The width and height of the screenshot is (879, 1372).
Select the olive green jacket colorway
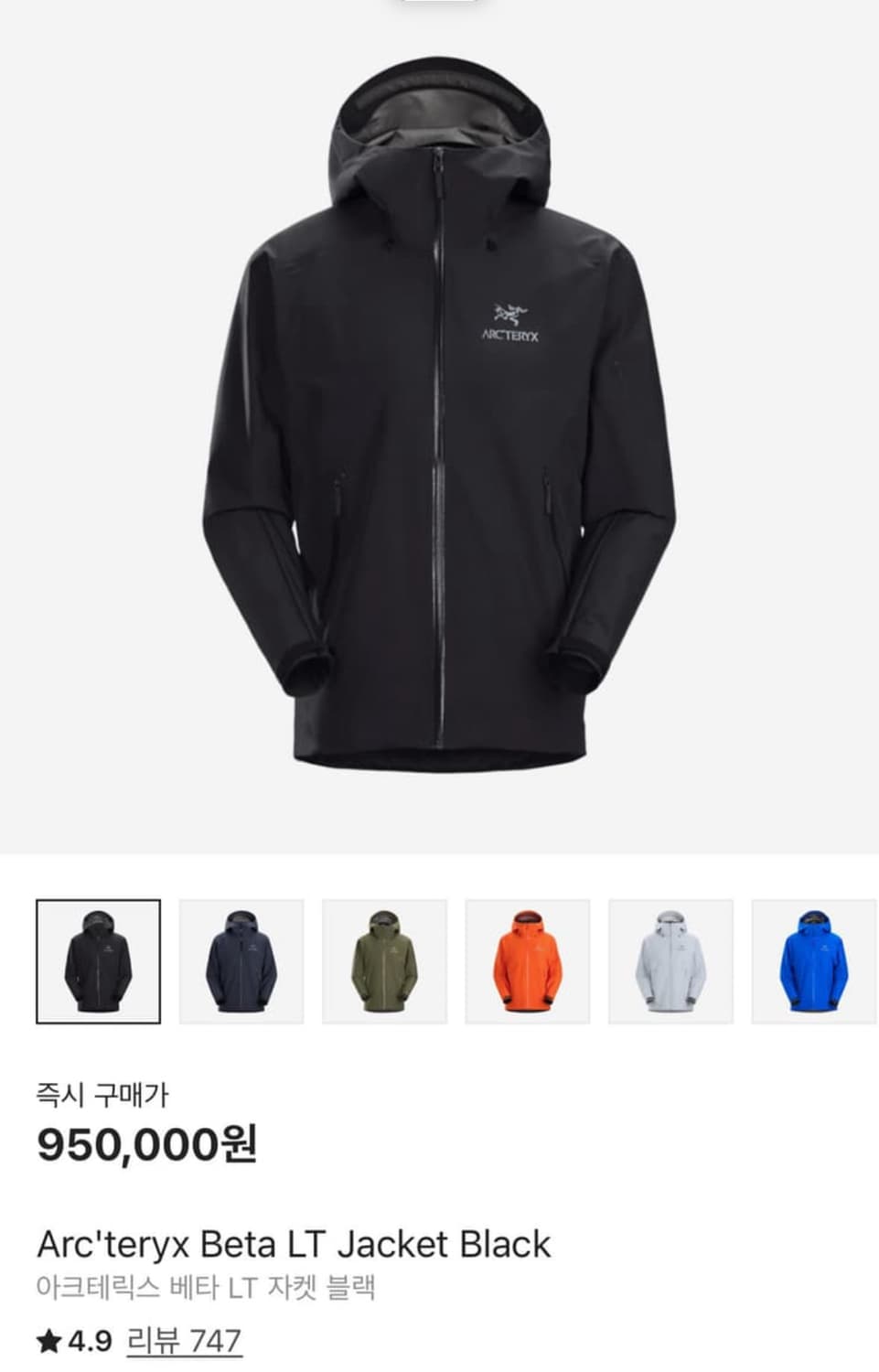click(384, 959)
